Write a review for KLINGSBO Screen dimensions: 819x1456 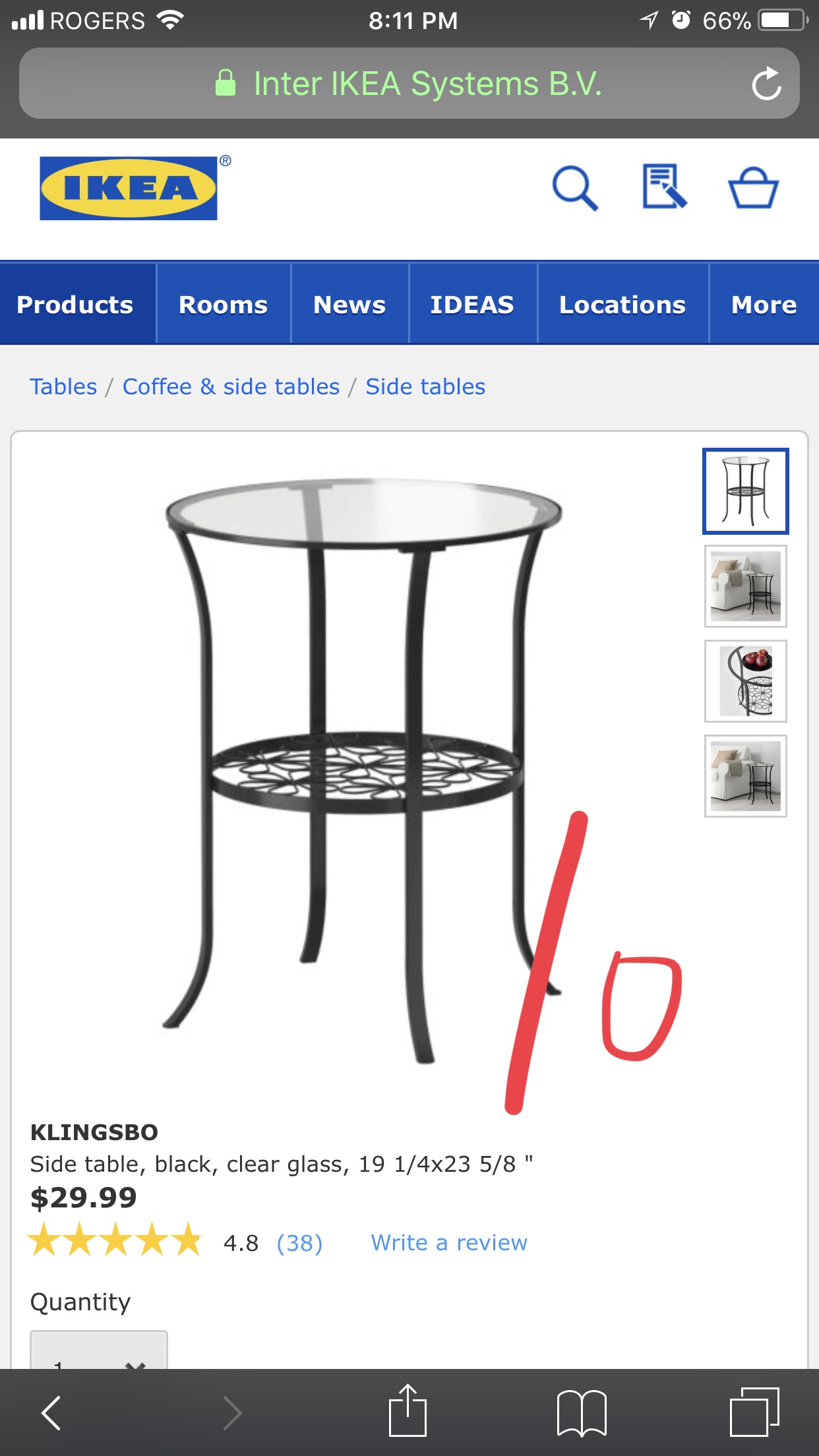coord(449,1242)
